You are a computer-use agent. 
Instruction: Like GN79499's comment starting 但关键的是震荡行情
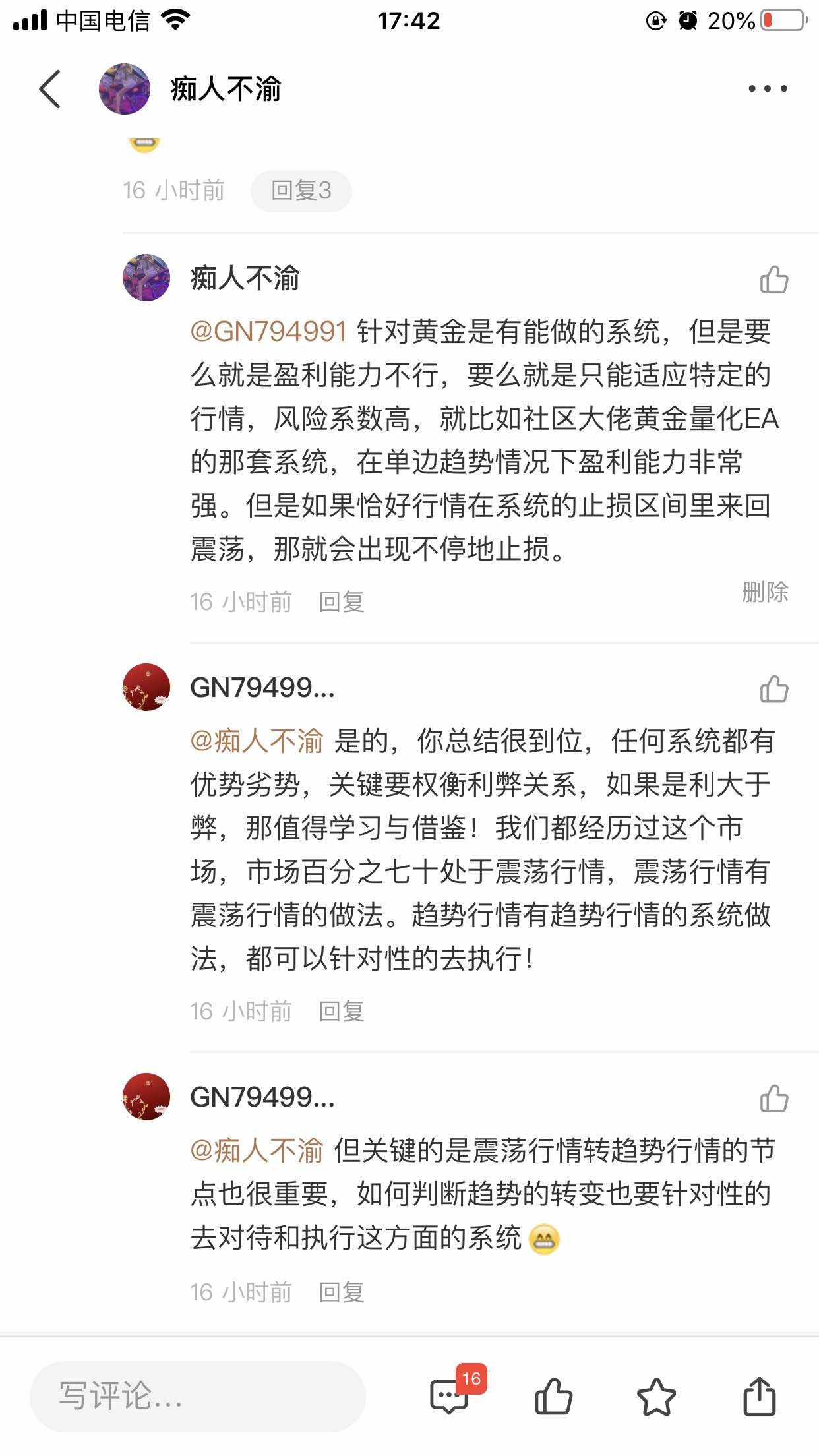click(x=773, y=1099)
